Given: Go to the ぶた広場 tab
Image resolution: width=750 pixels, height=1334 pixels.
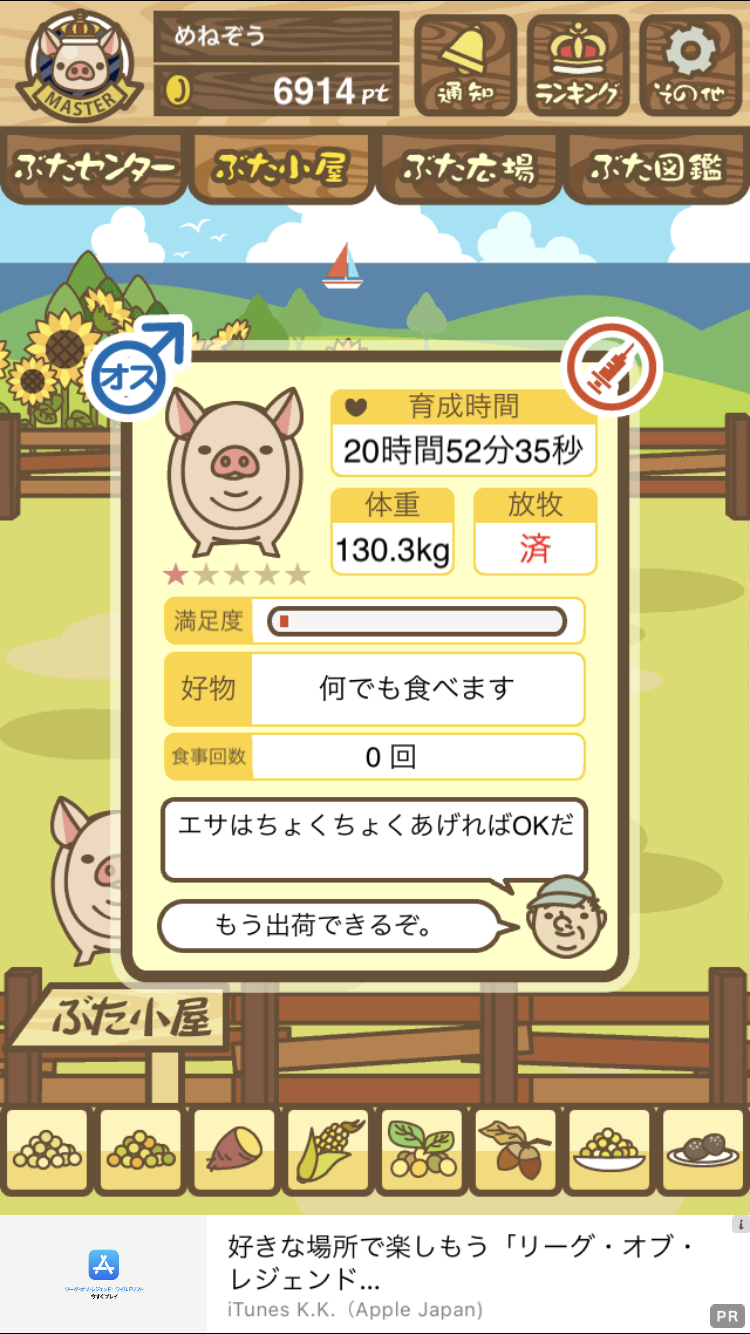Looking at the screenshot, I should (468, 167).
